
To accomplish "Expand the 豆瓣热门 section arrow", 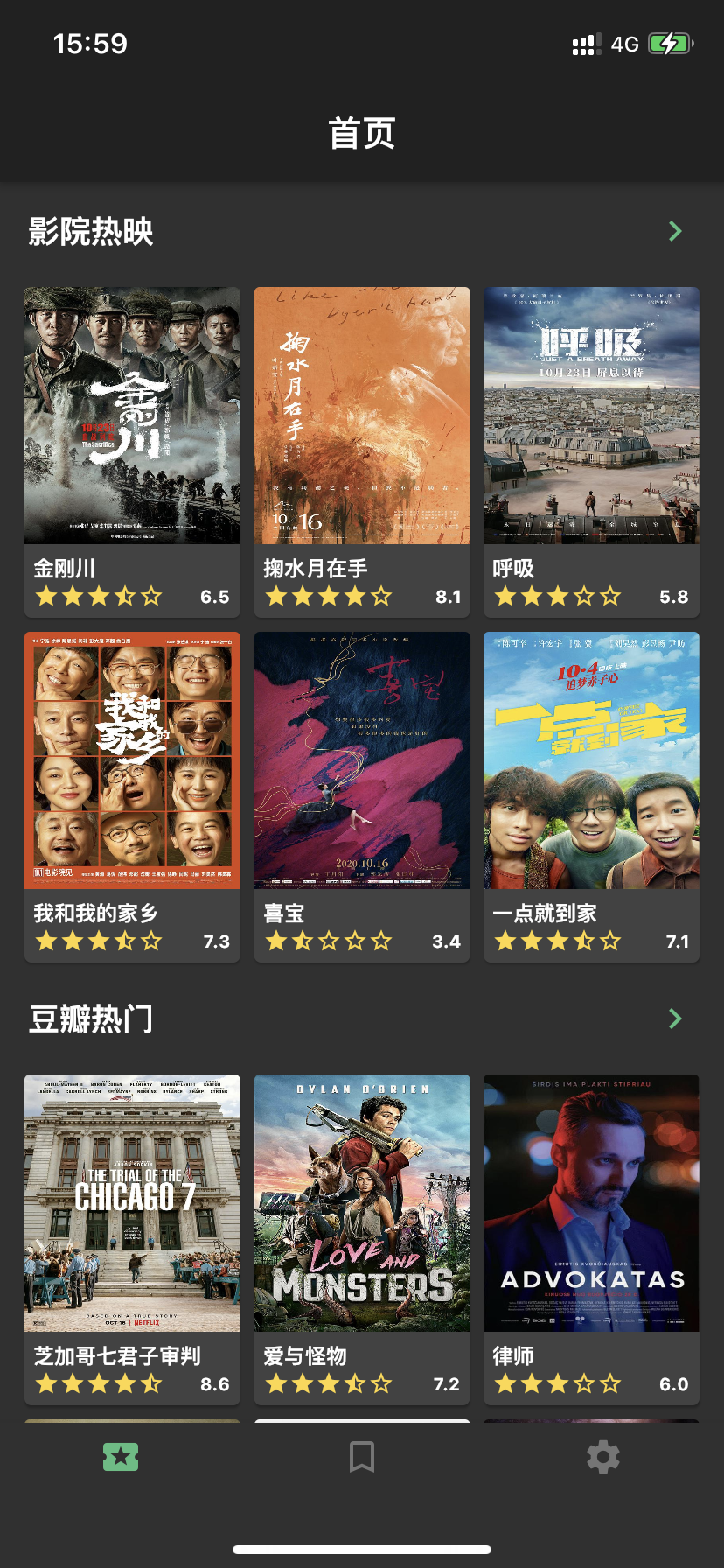I will coord(675,1018).
